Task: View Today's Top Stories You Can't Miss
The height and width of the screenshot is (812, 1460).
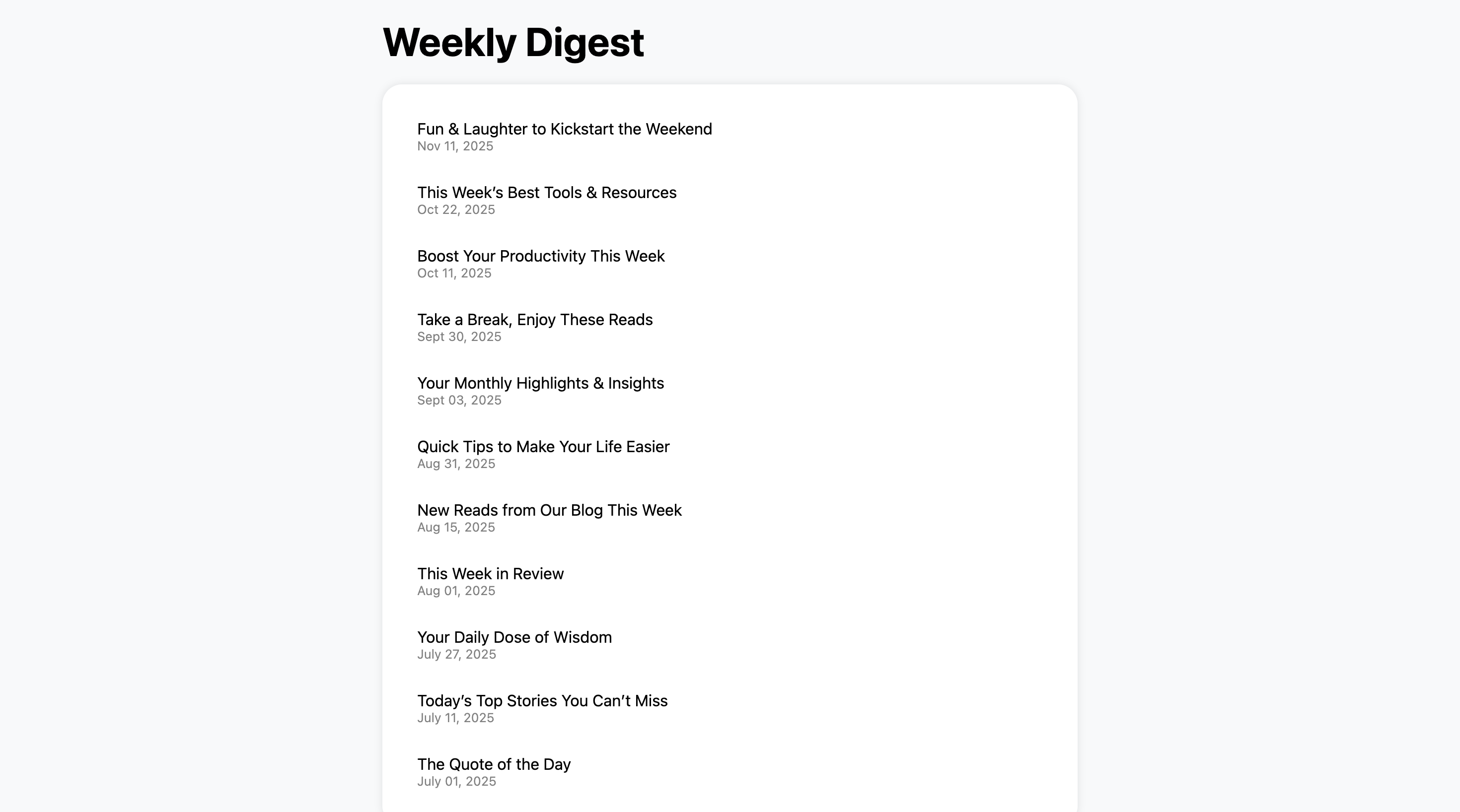Action: coord(542,701)
